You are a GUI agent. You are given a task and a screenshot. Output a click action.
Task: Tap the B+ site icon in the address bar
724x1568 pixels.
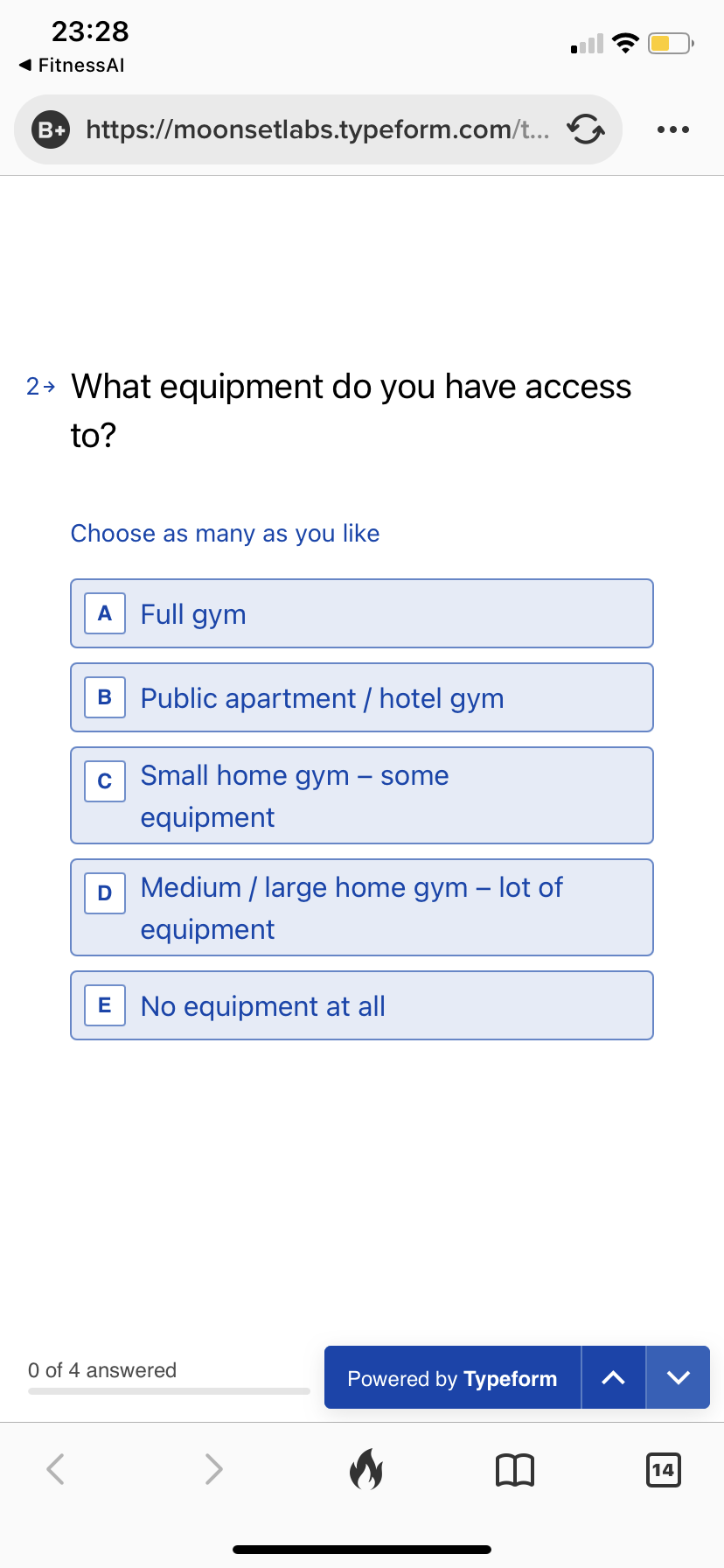point(49,129)
